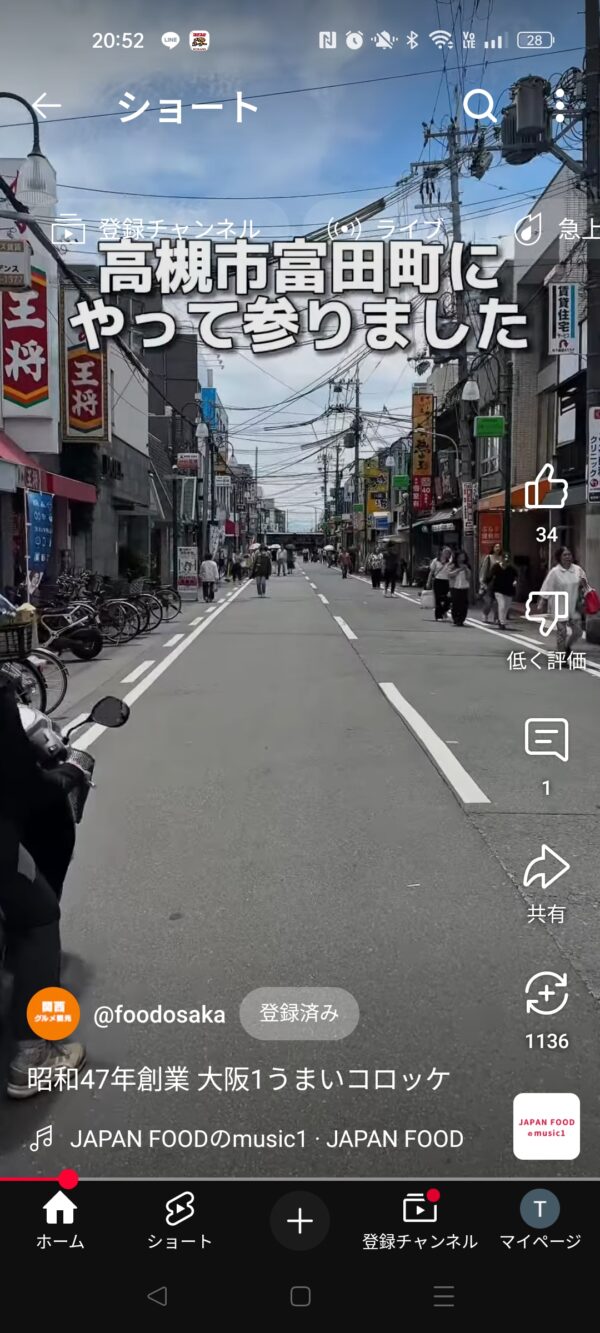Tap the 登録済み subscribed button
The height and width of the screenshot is (1333, 600).
point(299,1013)
